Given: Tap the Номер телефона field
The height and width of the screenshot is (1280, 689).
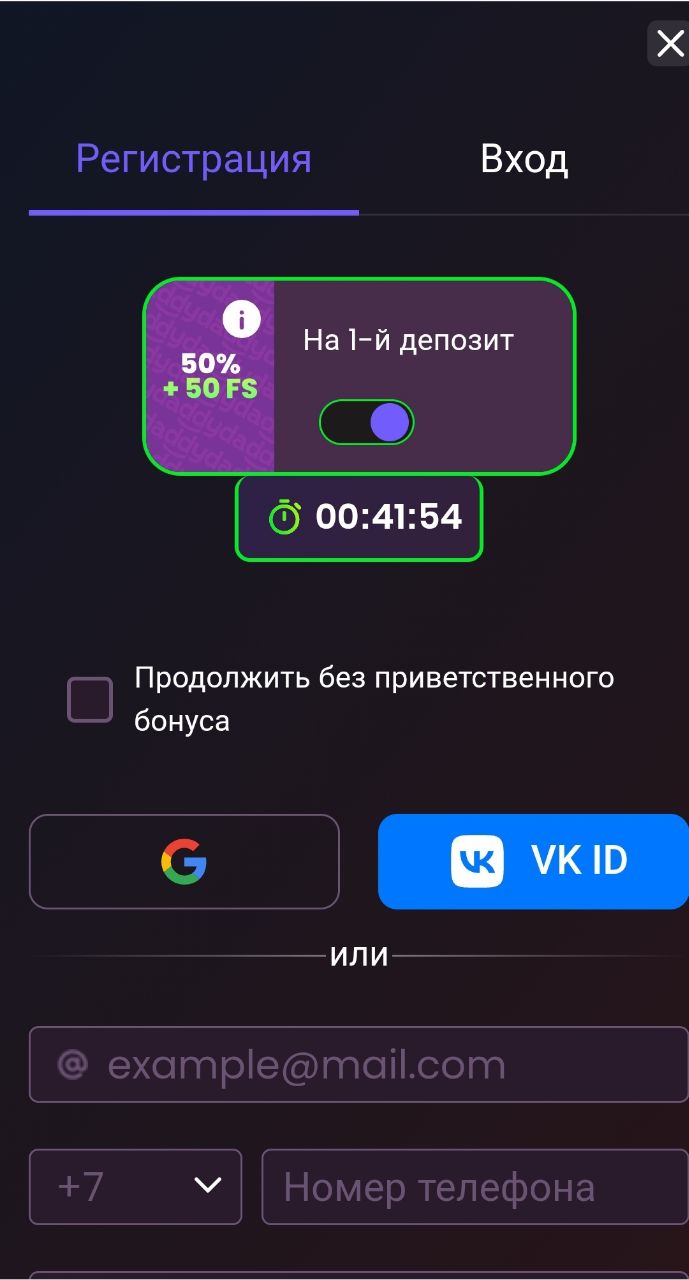Looking at the screenshot, I should tap(475, 1186).
